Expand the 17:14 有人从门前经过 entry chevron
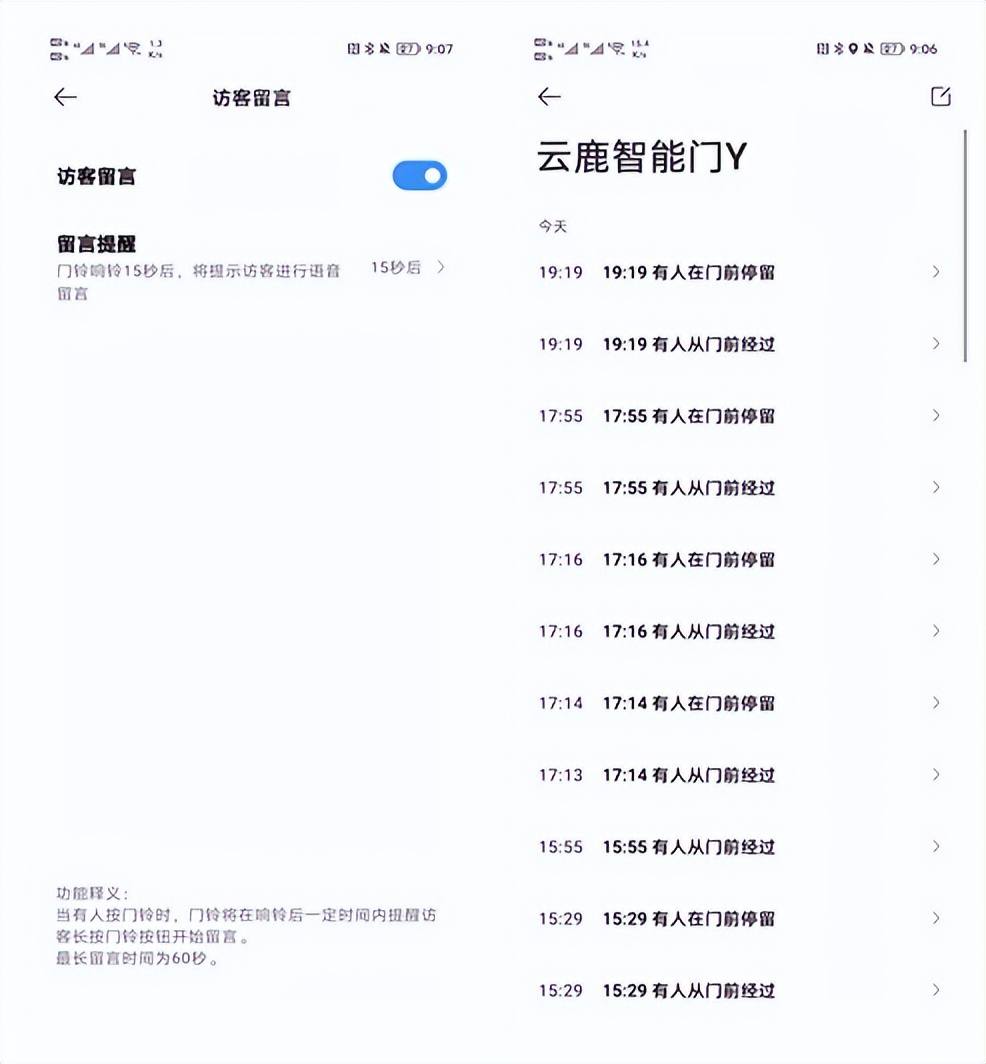 [934, 775]
